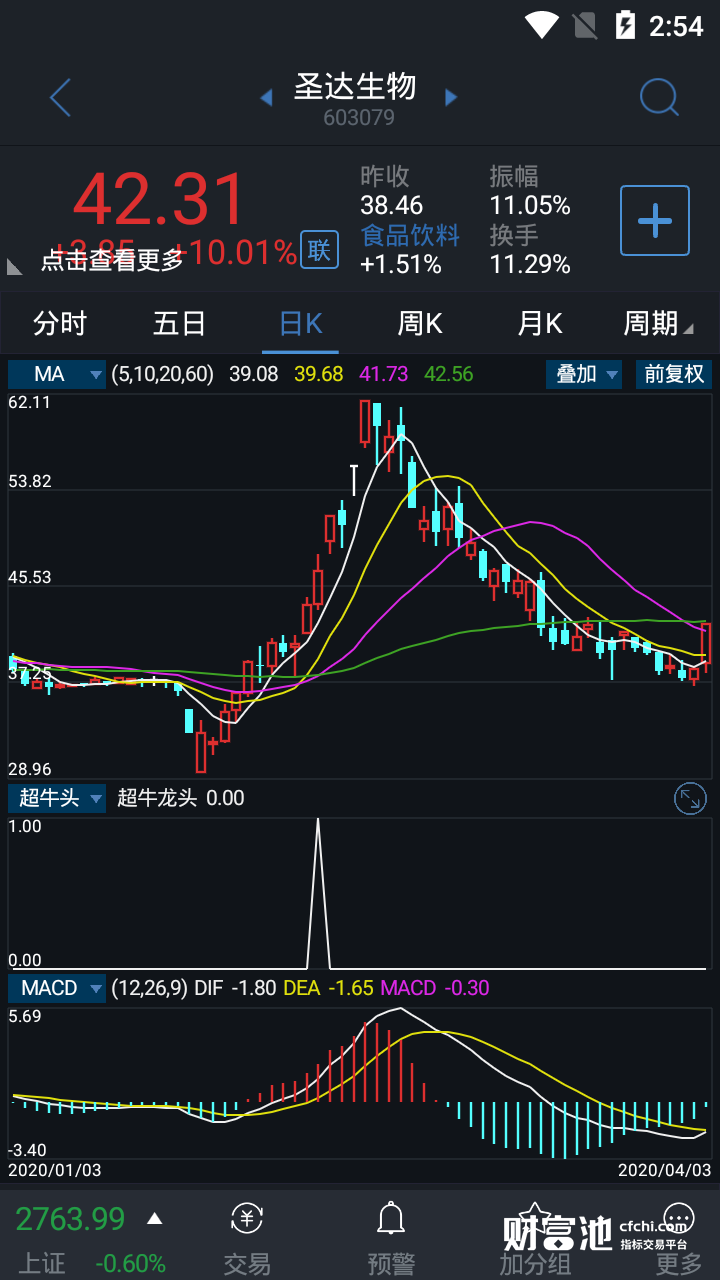The image size is (720, 1280).
Task: Set a price alert with 预警
Action: (390, 1238)
